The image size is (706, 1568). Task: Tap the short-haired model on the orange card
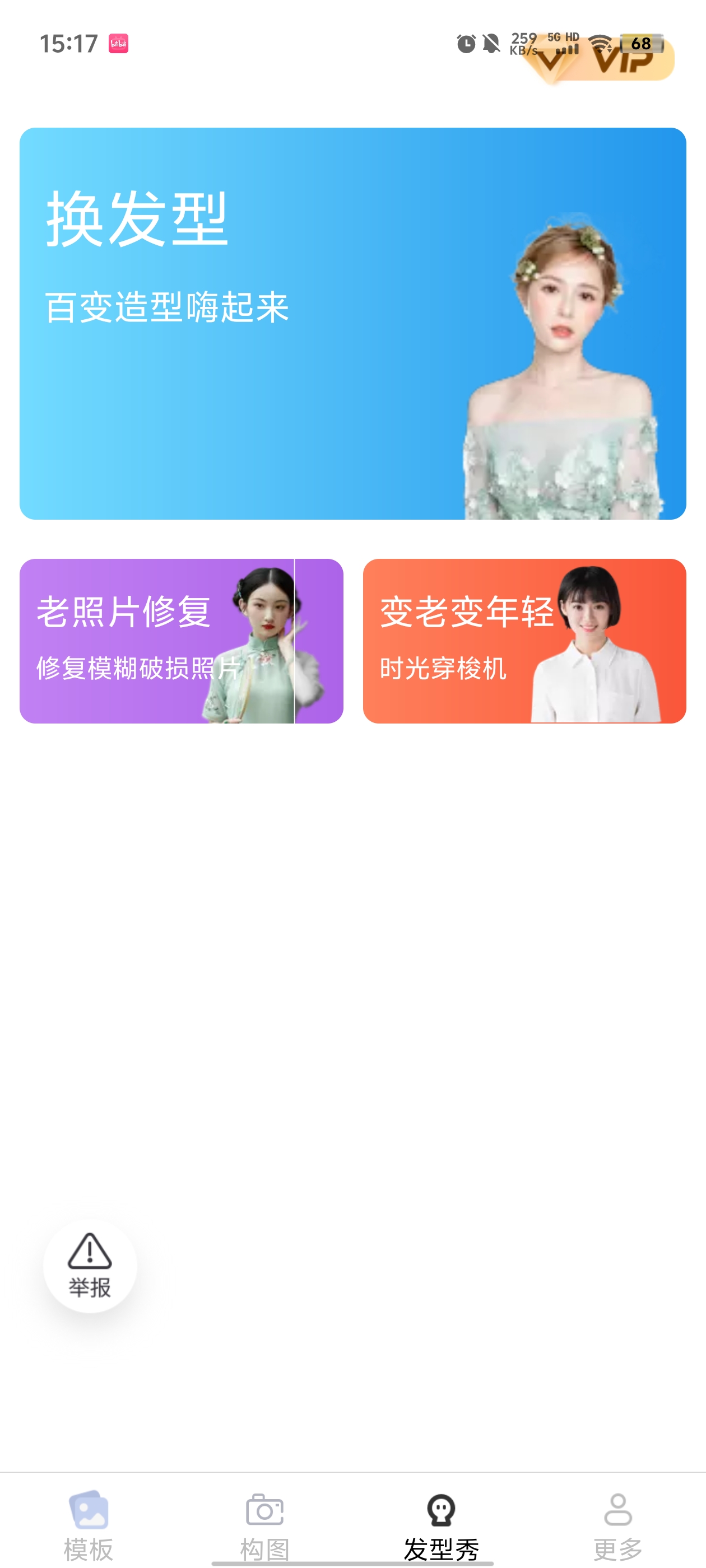(594, 639)
